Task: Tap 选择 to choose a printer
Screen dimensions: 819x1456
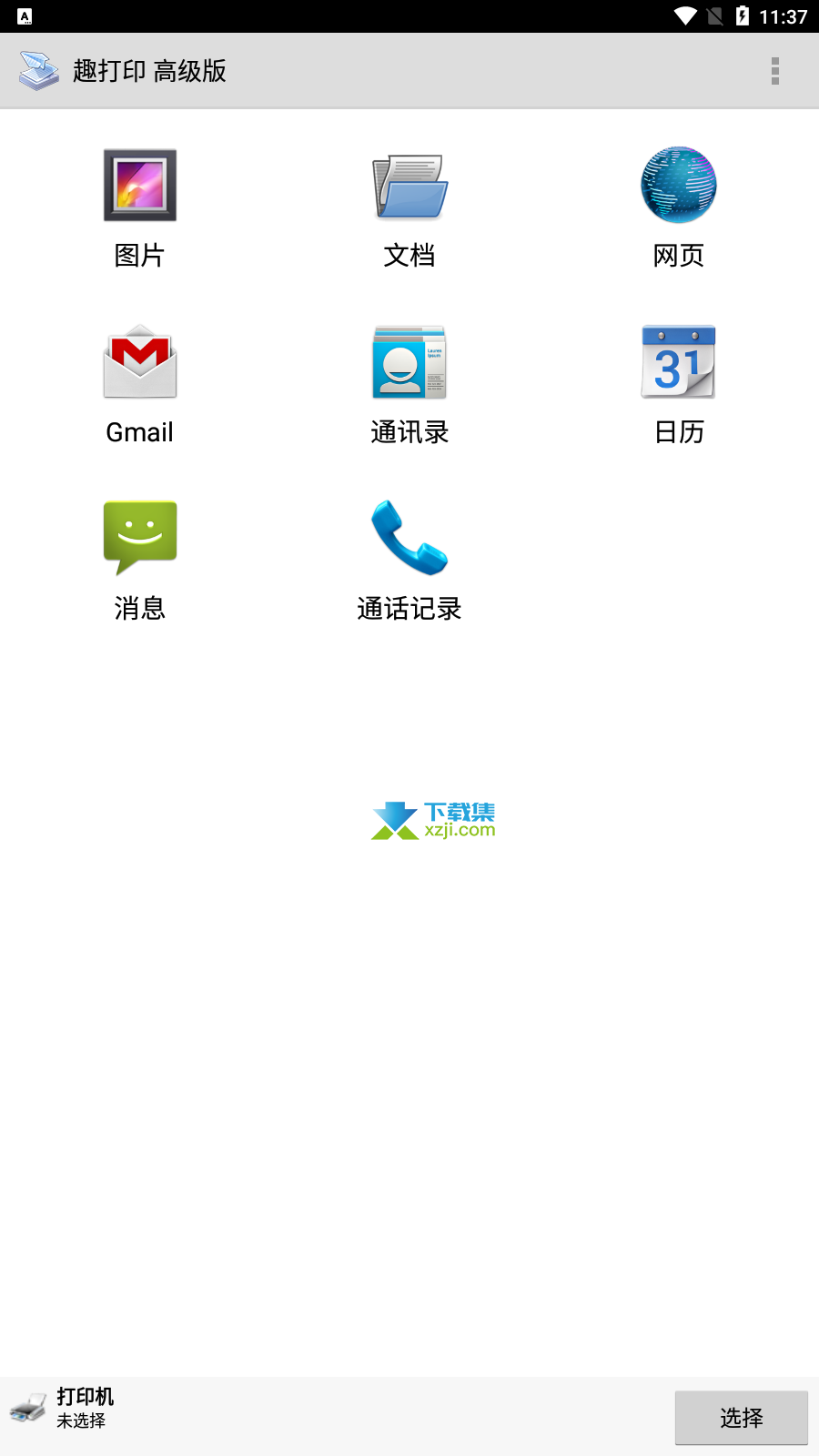Action: [x=742, y=1418]
